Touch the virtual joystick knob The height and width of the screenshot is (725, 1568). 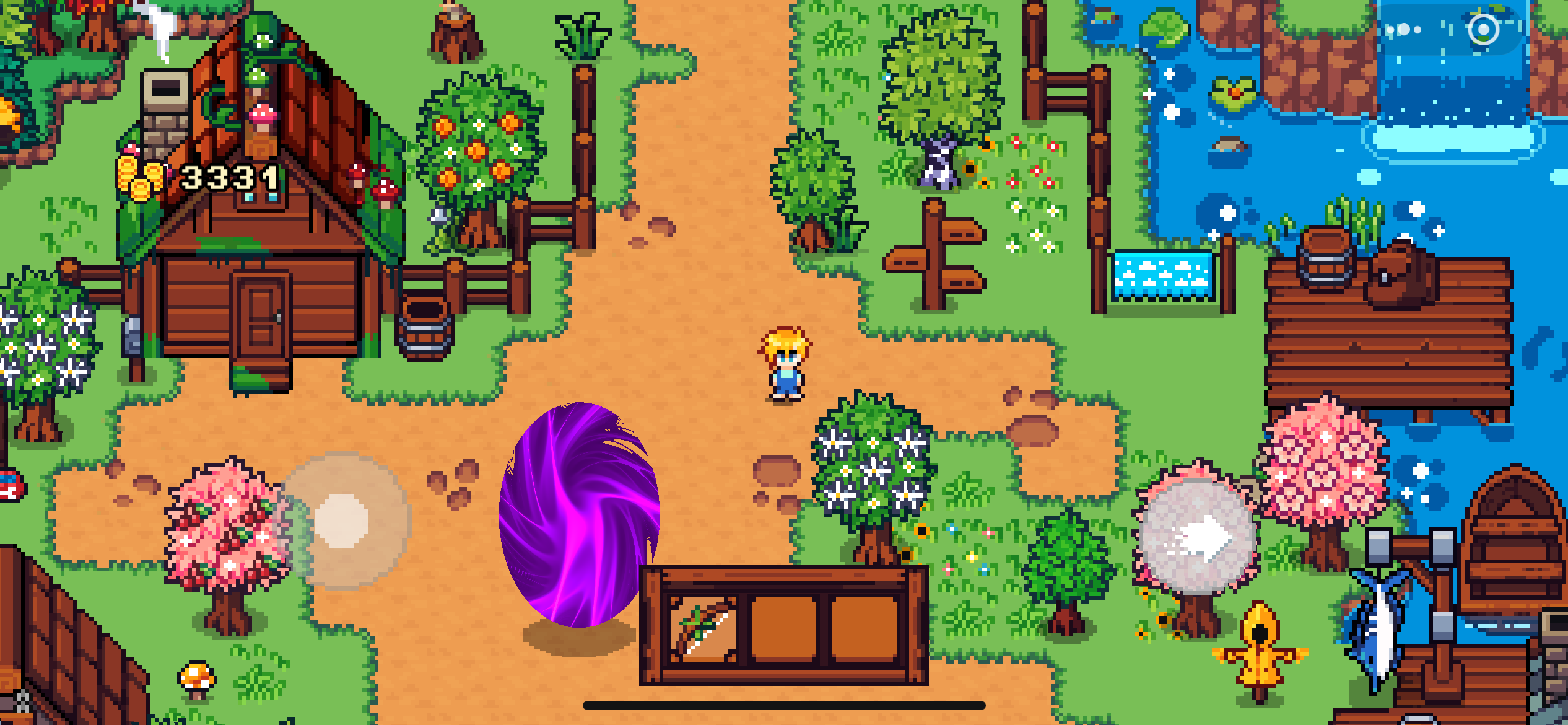342,521
